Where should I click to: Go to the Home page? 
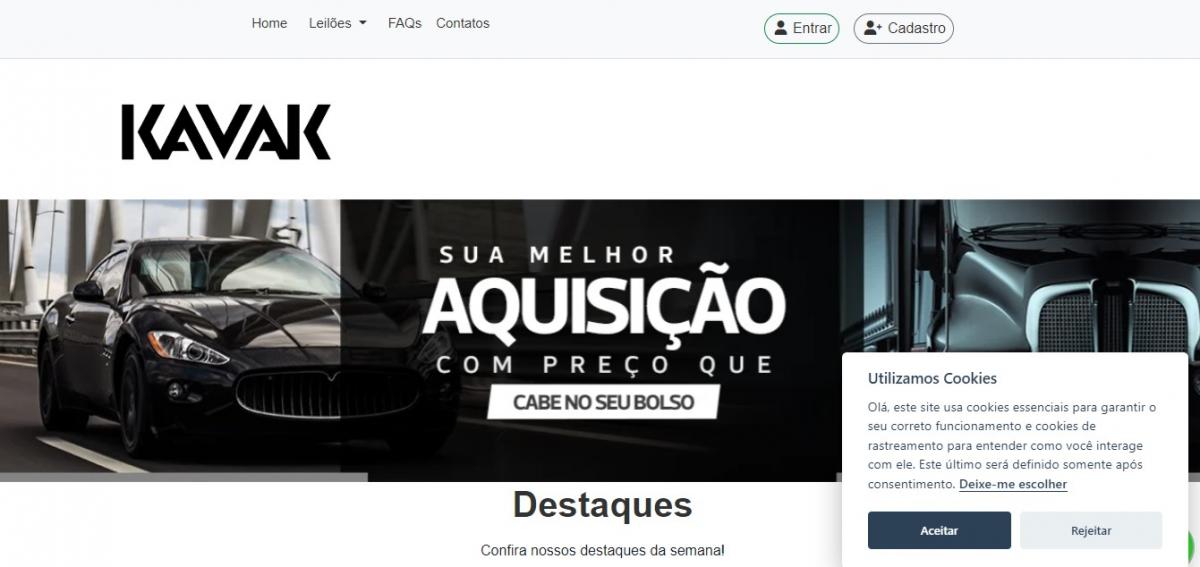point(269,23)
